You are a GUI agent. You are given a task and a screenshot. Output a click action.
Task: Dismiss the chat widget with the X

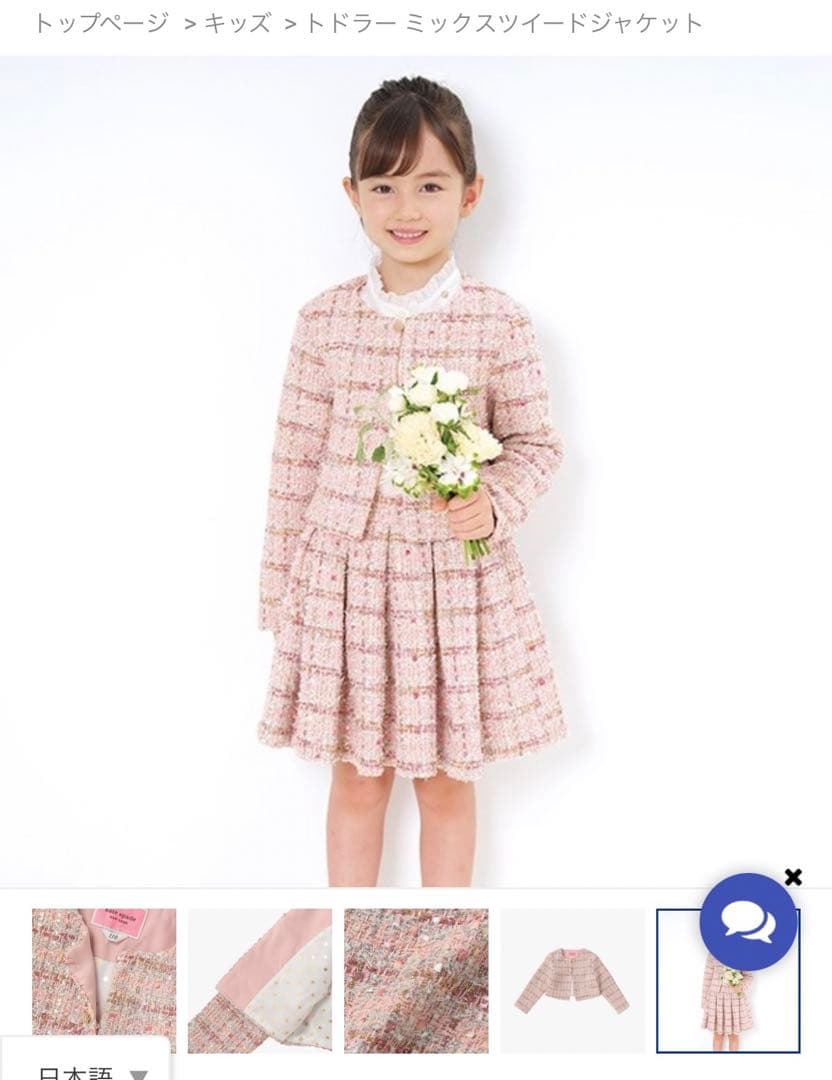click(x=793, y=877)
